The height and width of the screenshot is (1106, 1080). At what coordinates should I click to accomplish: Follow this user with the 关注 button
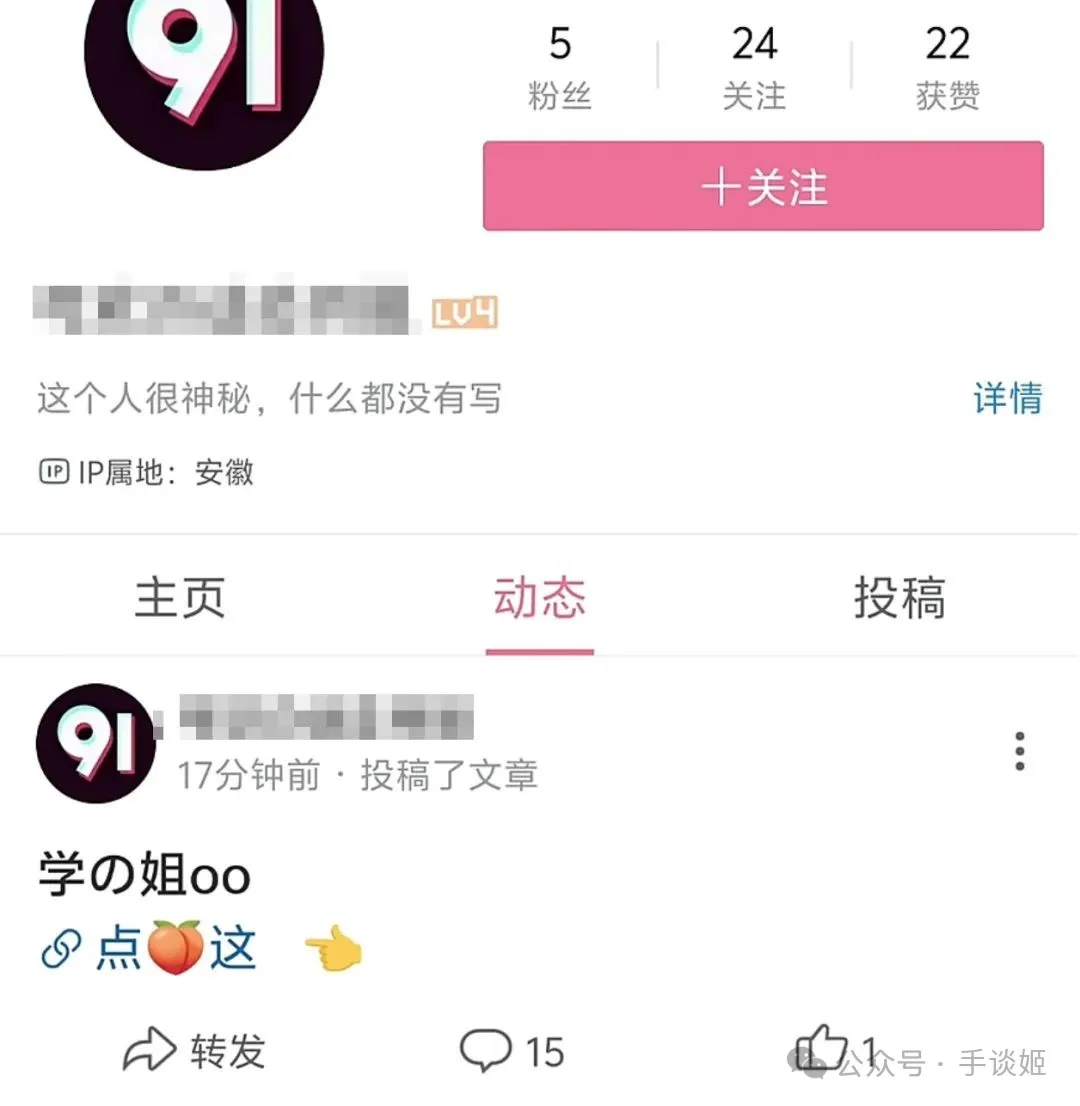click(763, 187)
